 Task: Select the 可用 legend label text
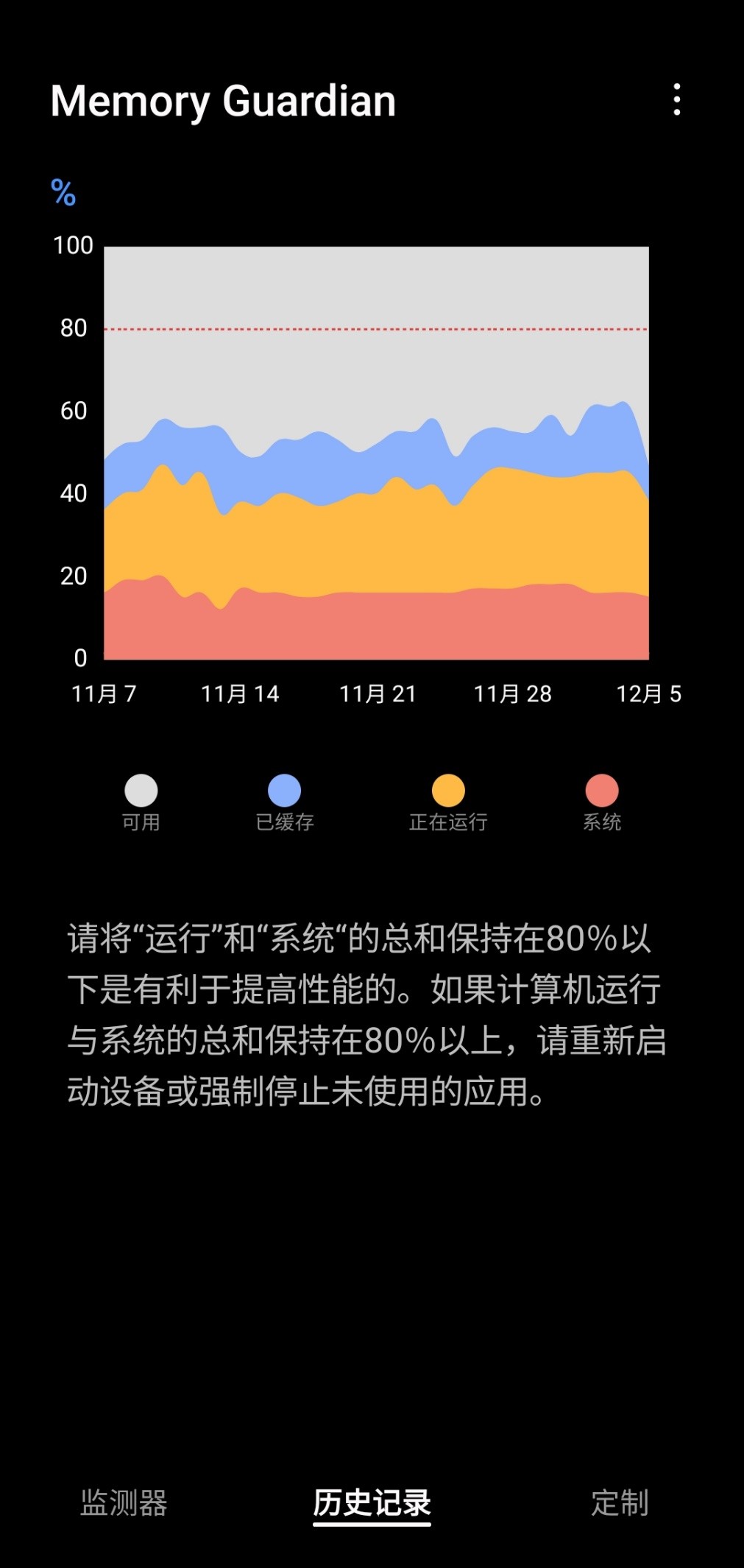pyautogui.click(x=141, y=823)
